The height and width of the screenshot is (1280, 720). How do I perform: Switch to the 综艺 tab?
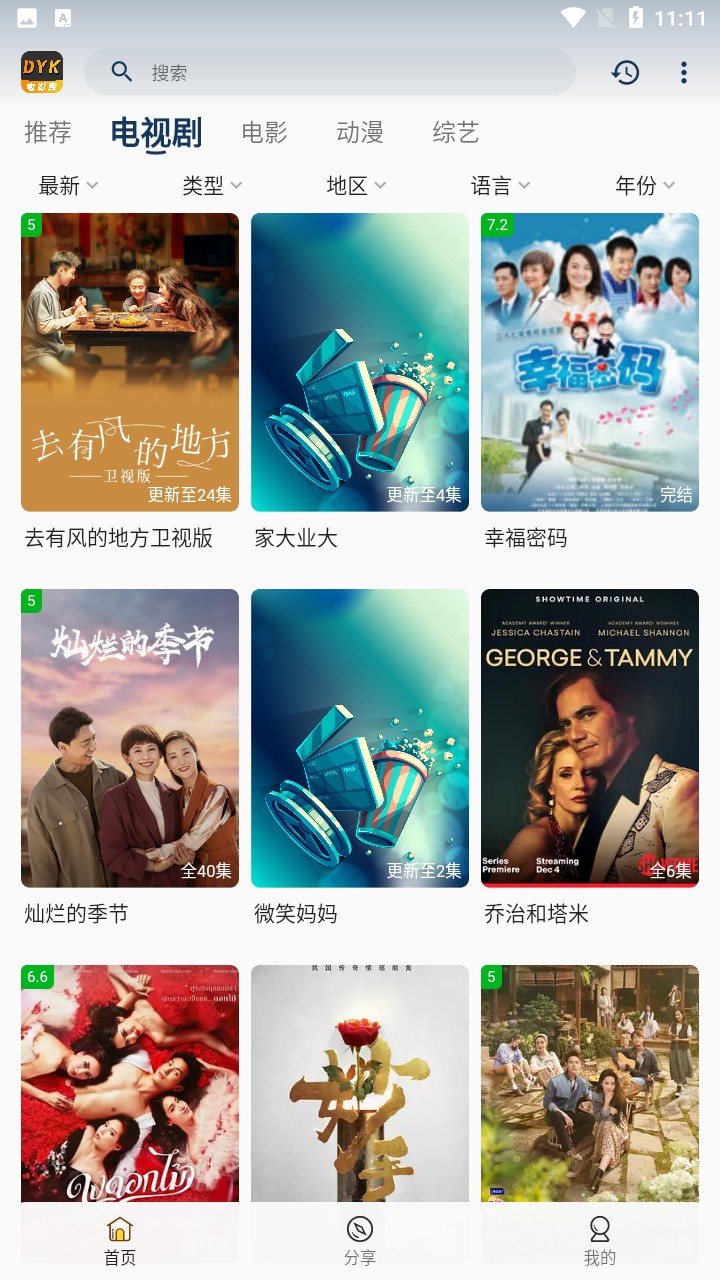tap(456, 132)
